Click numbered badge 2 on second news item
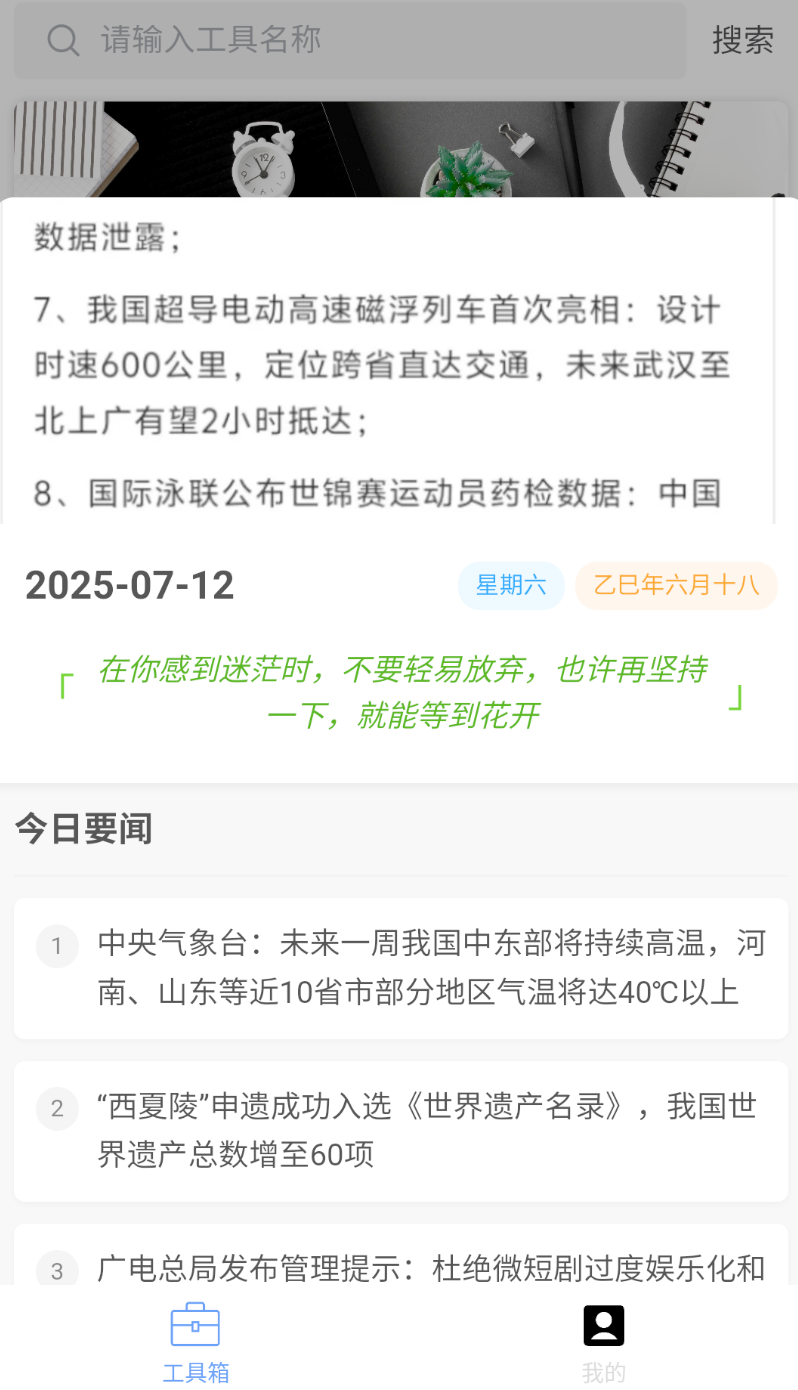The image size is (798, 1390). 57,1108
